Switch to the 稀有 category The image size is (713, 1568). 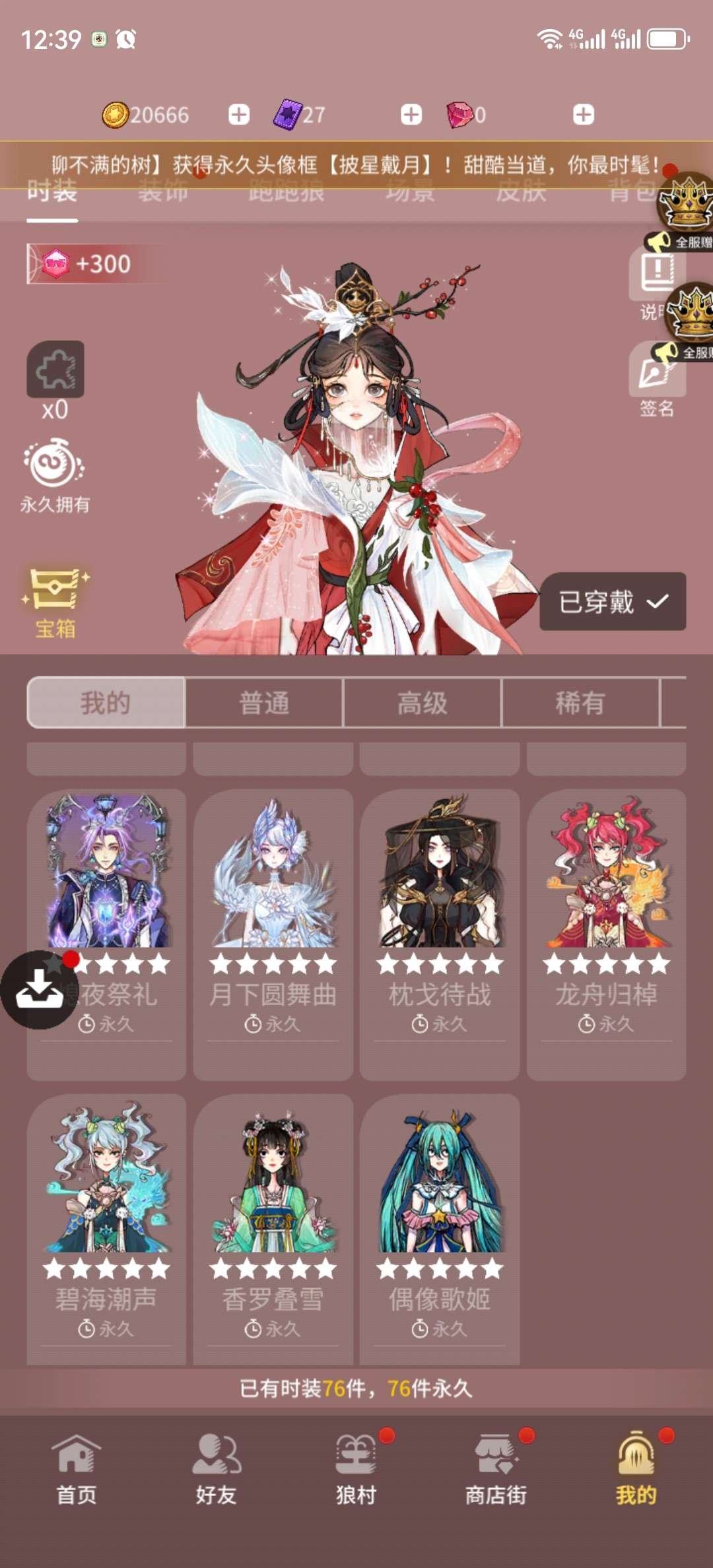(x=580, y=703)
